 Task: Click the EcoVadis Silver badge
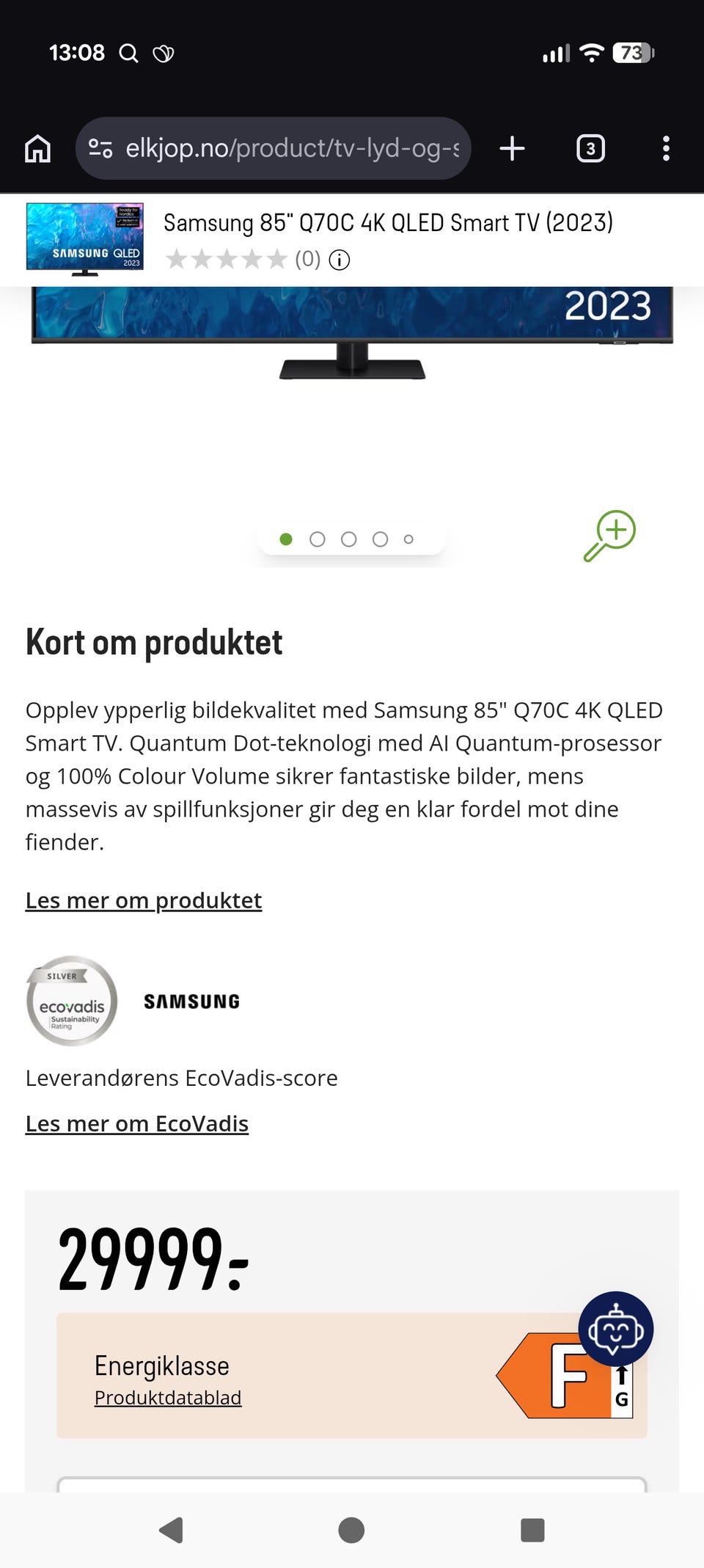(71, 1002)
